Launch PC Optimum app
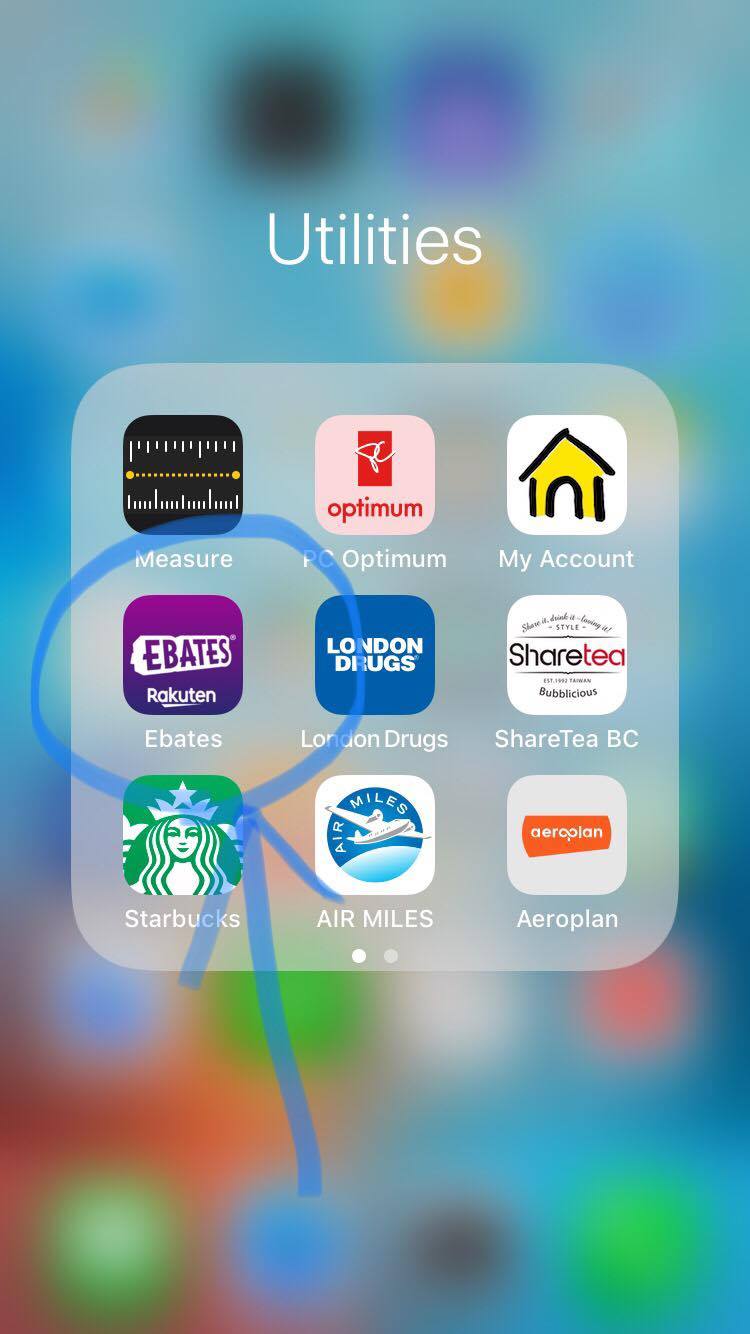The height and width of the screenshot is (1334, 750). pyautogui.click(x=375, y=475)
